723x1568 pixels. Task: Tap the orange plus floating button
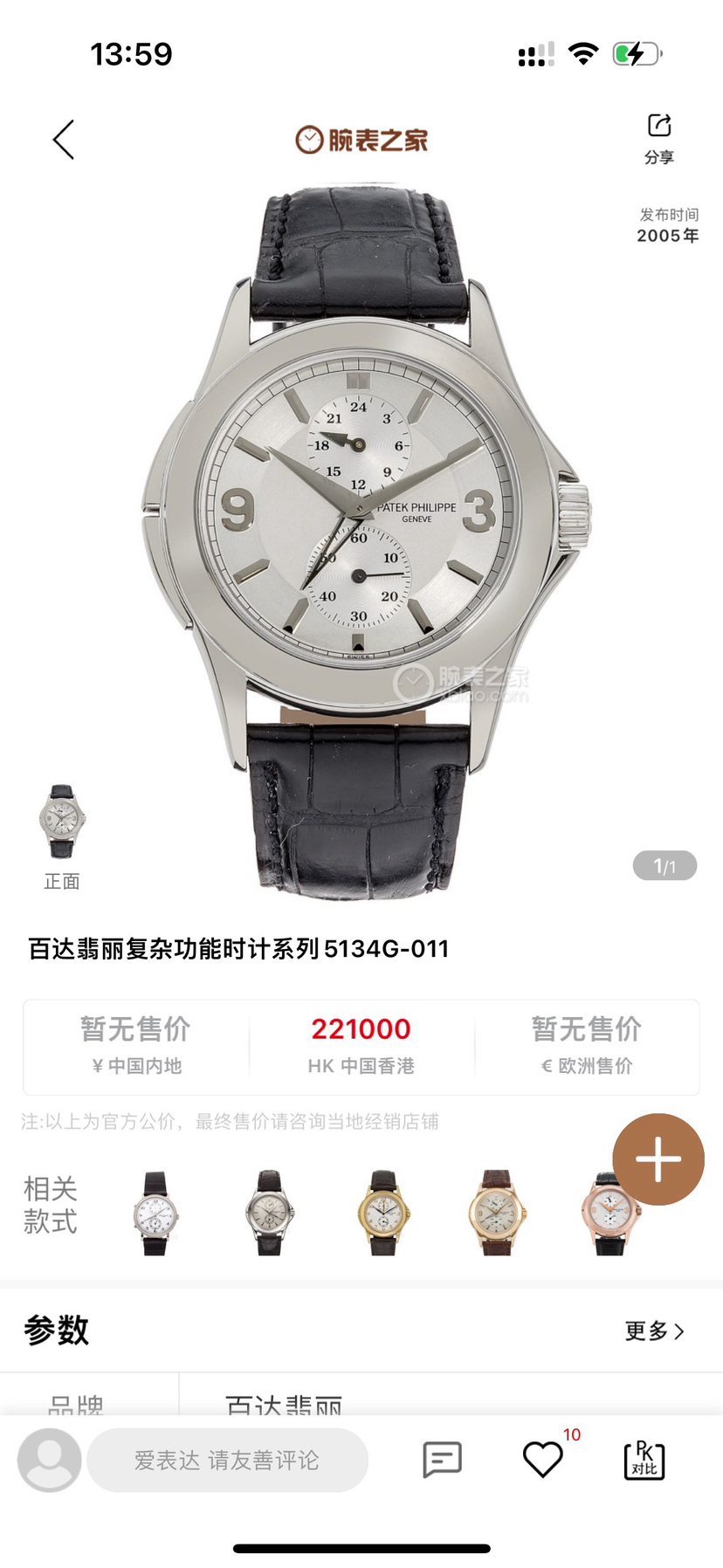click(658, 1159)
